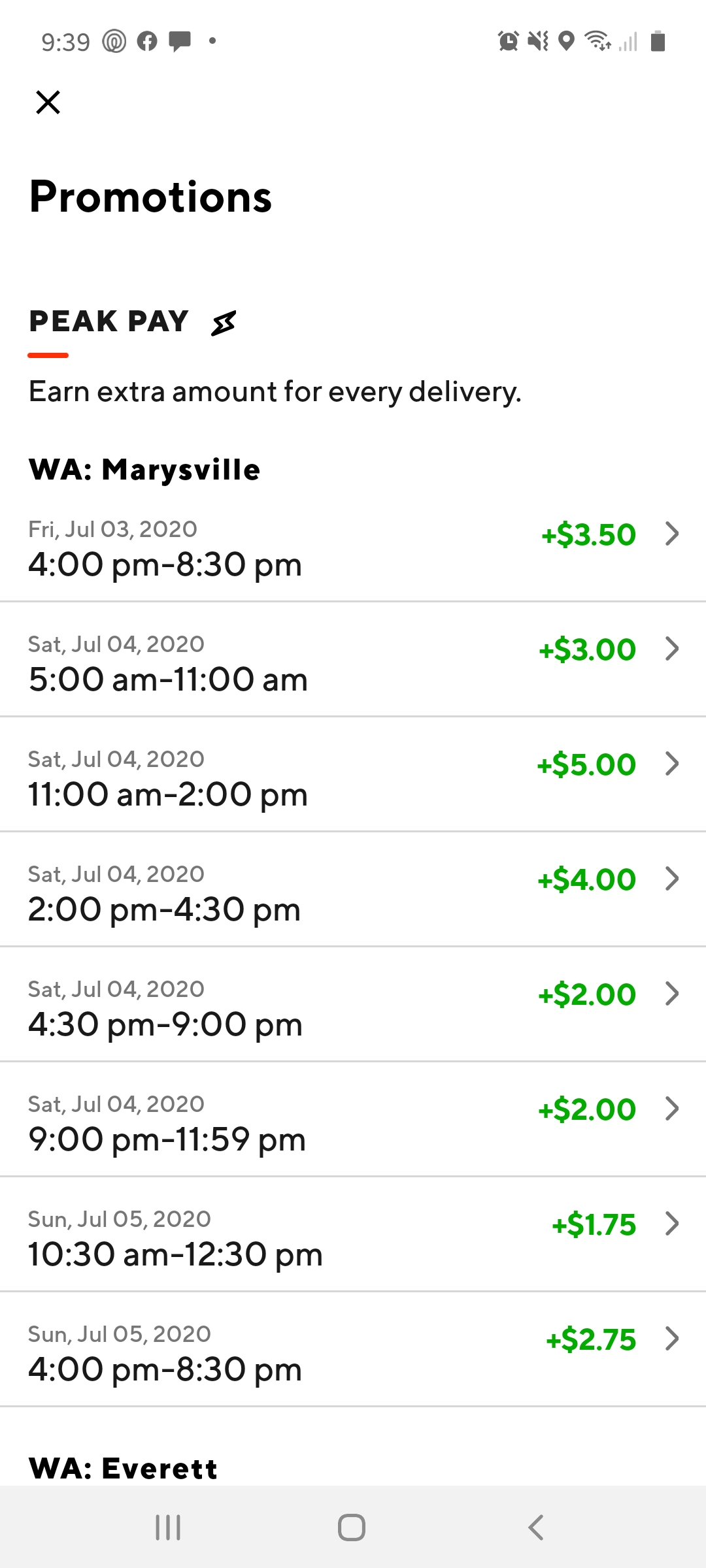Viewport: 706px width, 1568px height.
Task: Tap the home button in the navigation bar
Action: click(x=352, y=1527)
